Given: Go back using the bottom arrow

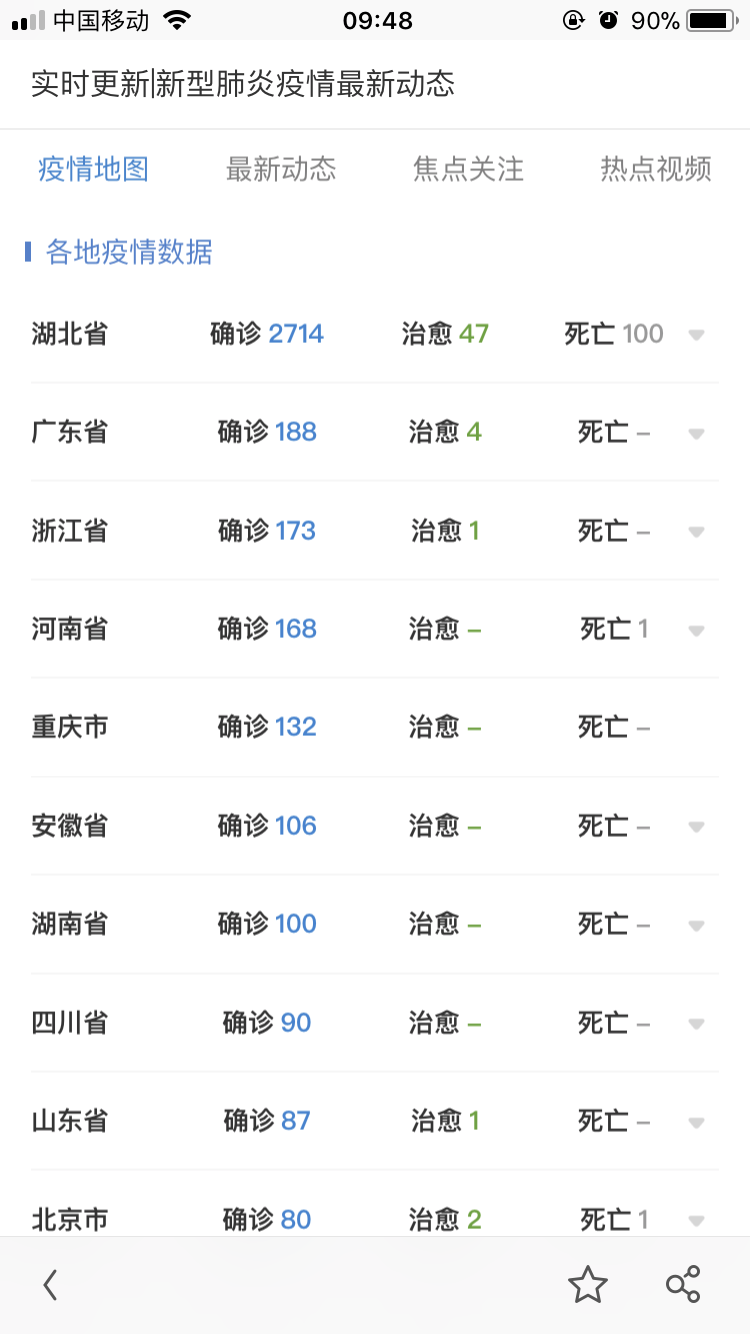Looking at the screenshot, I should pos(50,1285).
